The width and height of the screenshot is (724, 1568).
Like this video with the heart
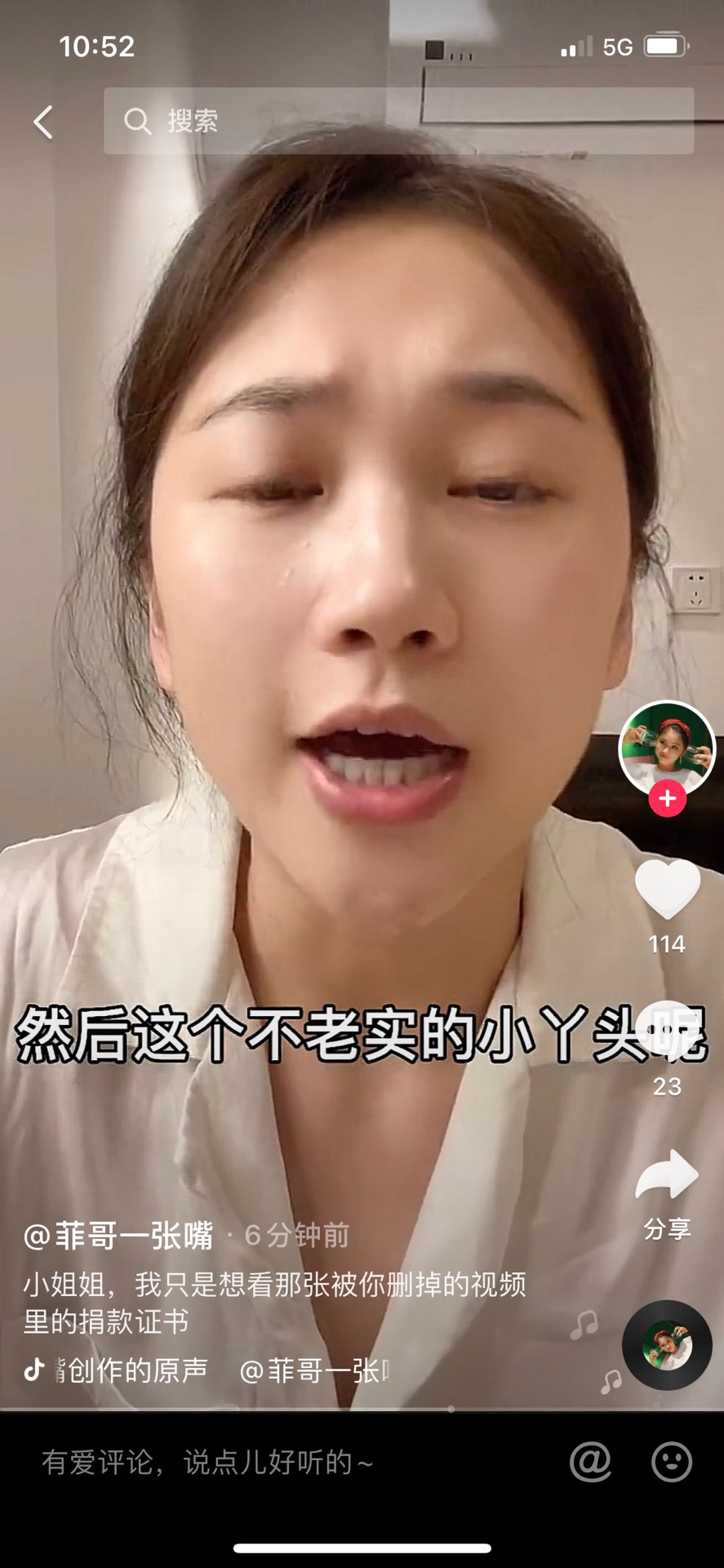[667, 889]
